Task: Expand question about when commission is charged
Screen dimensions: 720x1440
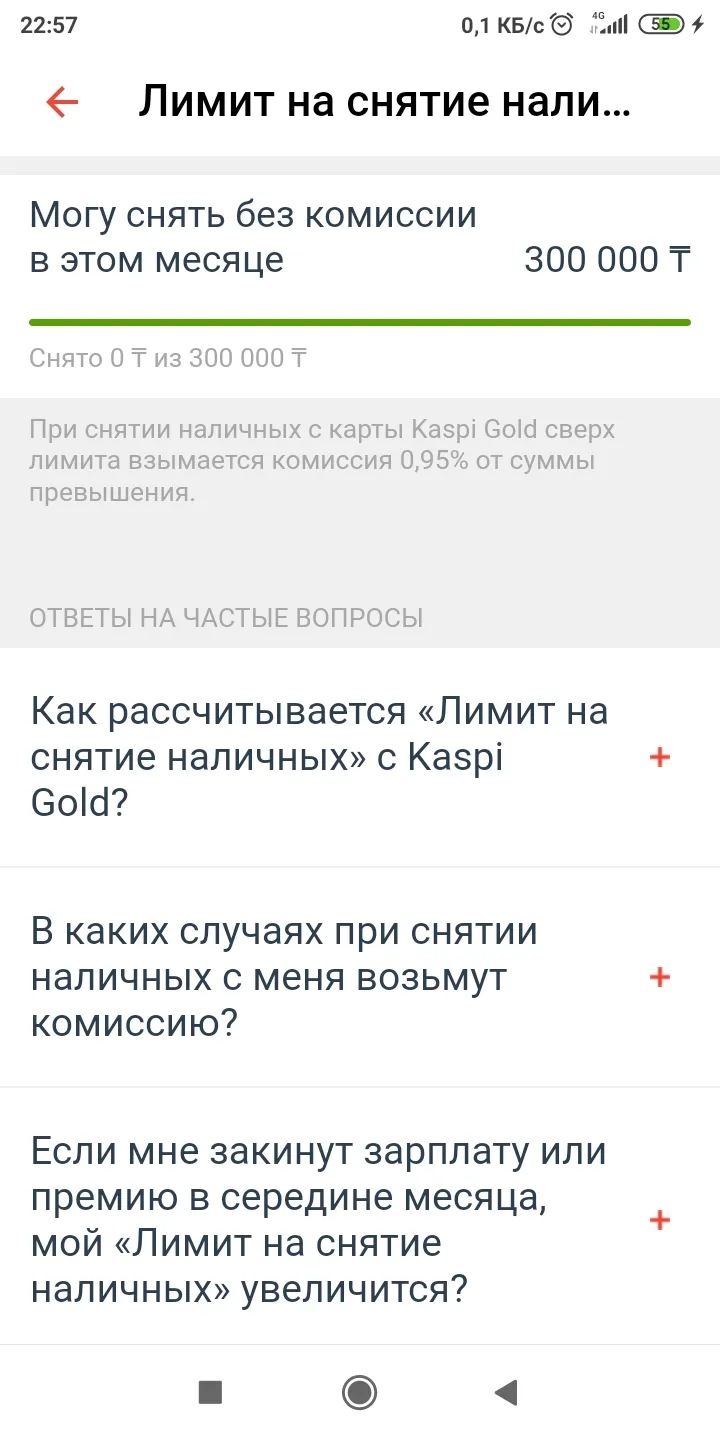Action: coord(360,977)
